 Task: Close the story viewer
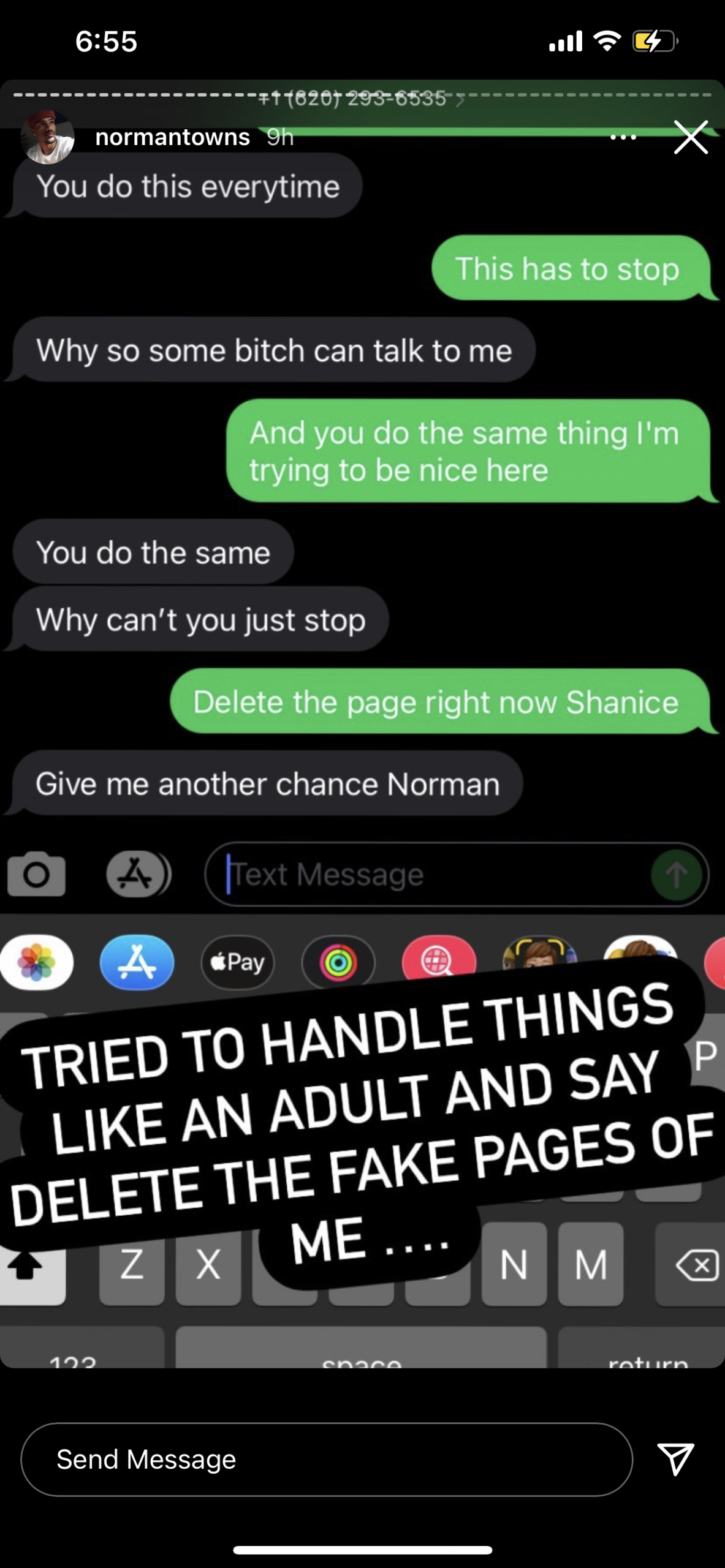pos(691,137)
